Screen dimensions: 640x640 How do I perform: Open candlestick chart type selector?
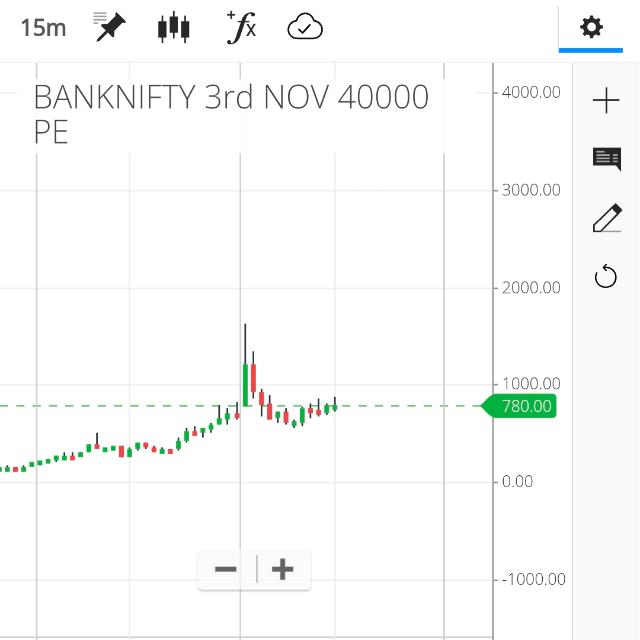(x=173, y=27)
